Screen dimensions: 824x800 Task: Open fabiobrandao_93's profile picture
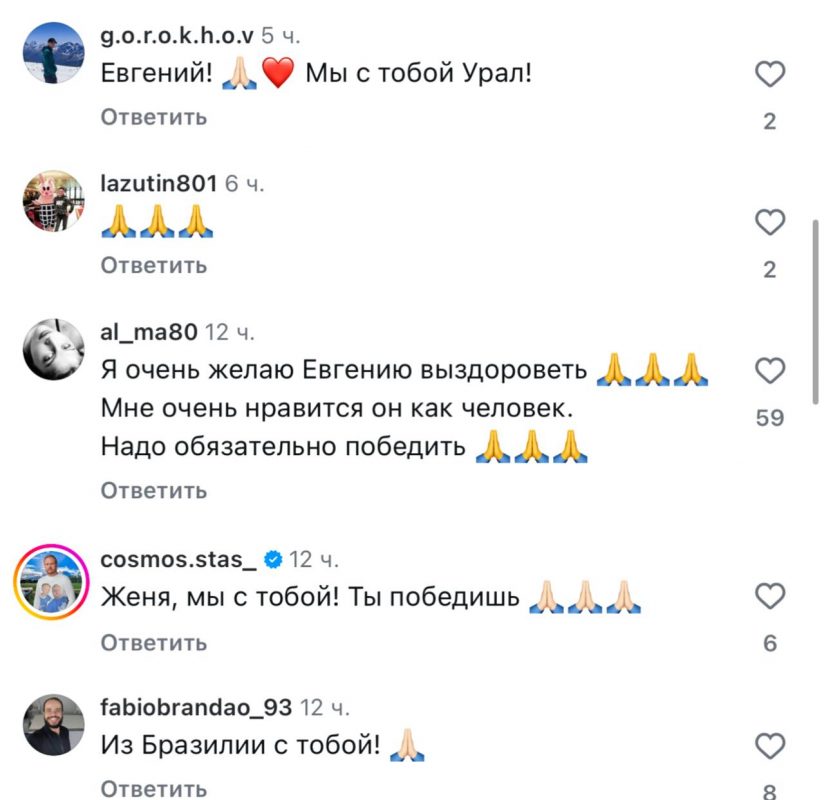point(53,725)
